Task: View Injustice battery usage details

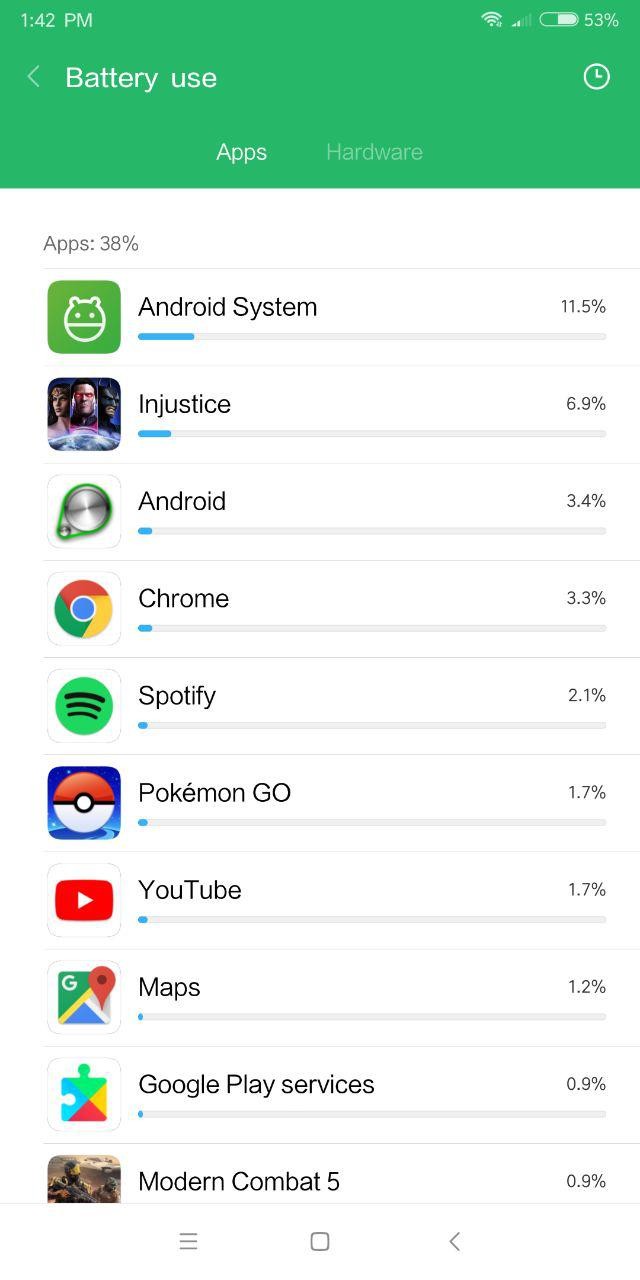Action: 340,414
